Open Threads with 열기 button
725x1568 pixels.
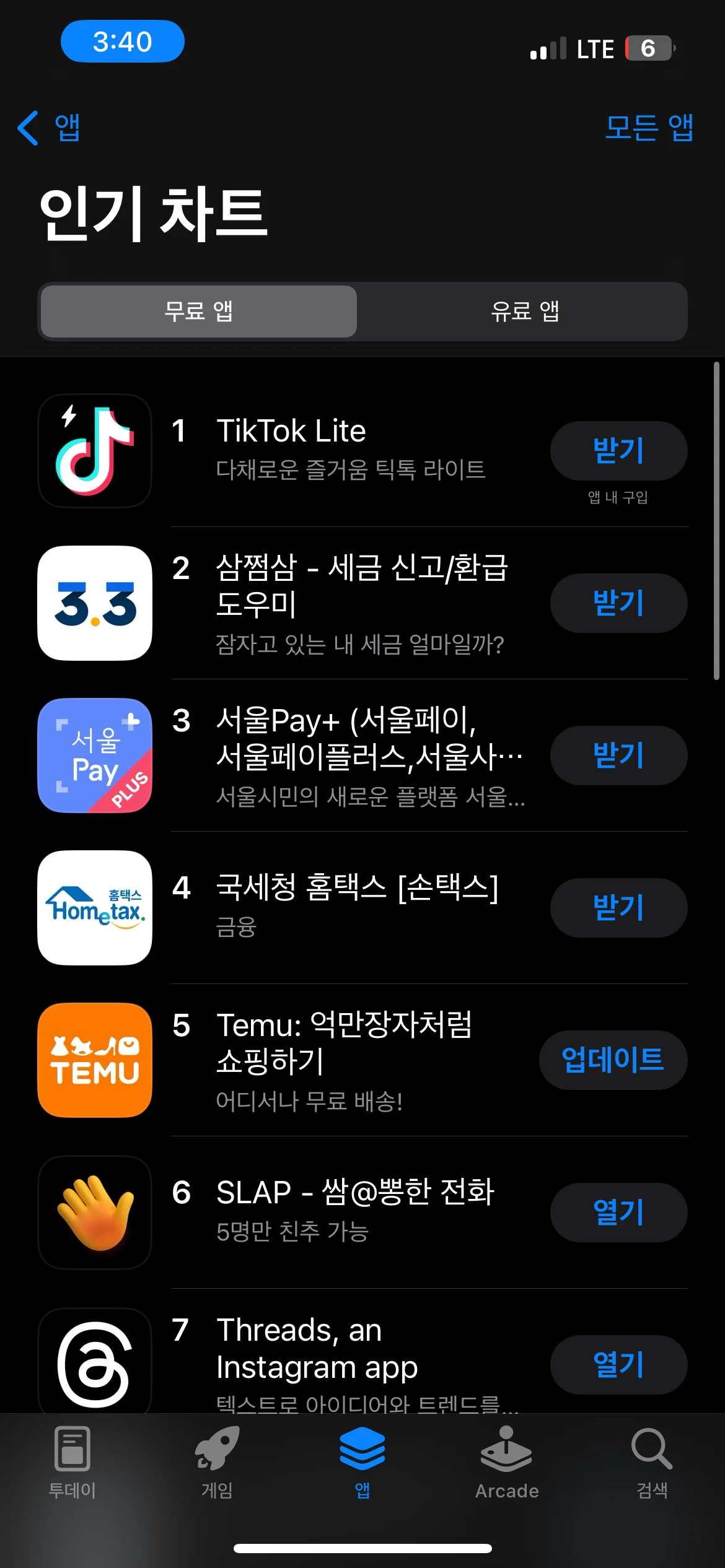point(618,1364)
